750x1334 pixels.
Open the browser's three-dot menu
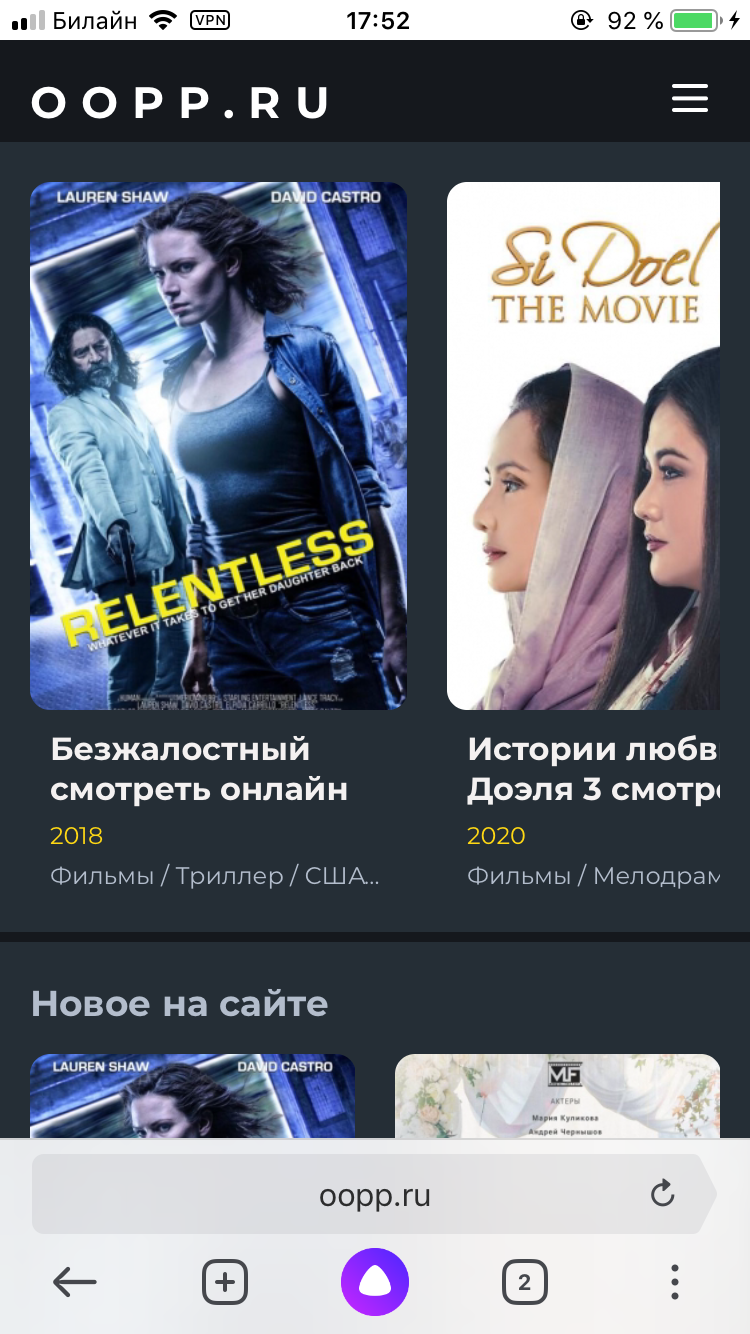(x=675, y=1281)
